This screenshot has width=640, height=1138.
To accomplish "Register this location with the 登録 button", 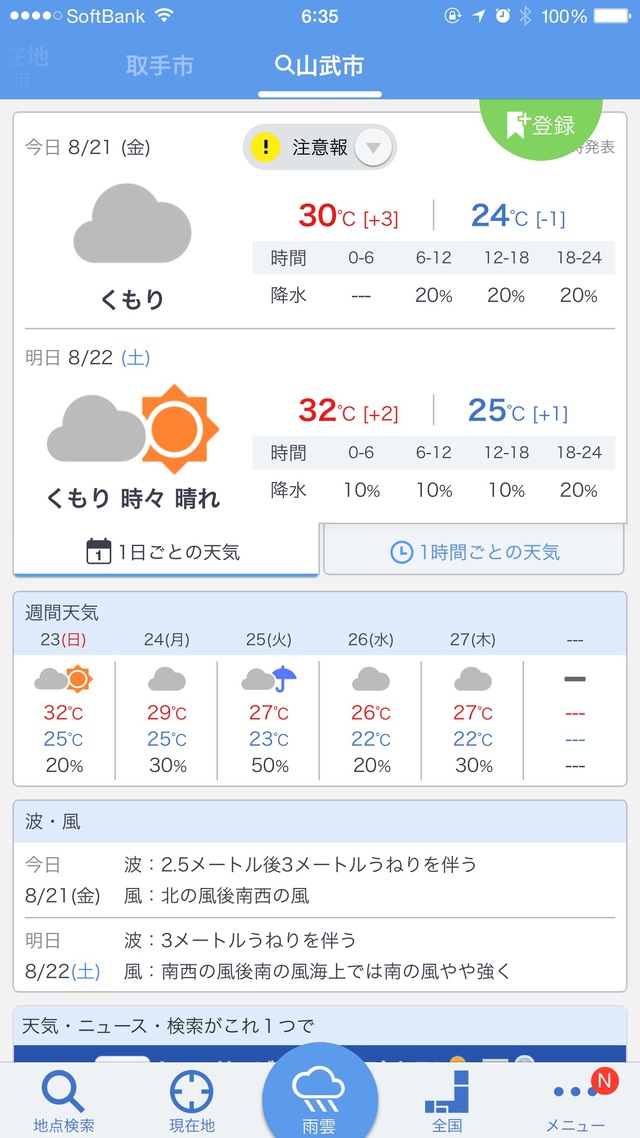I will coord(541,124).
